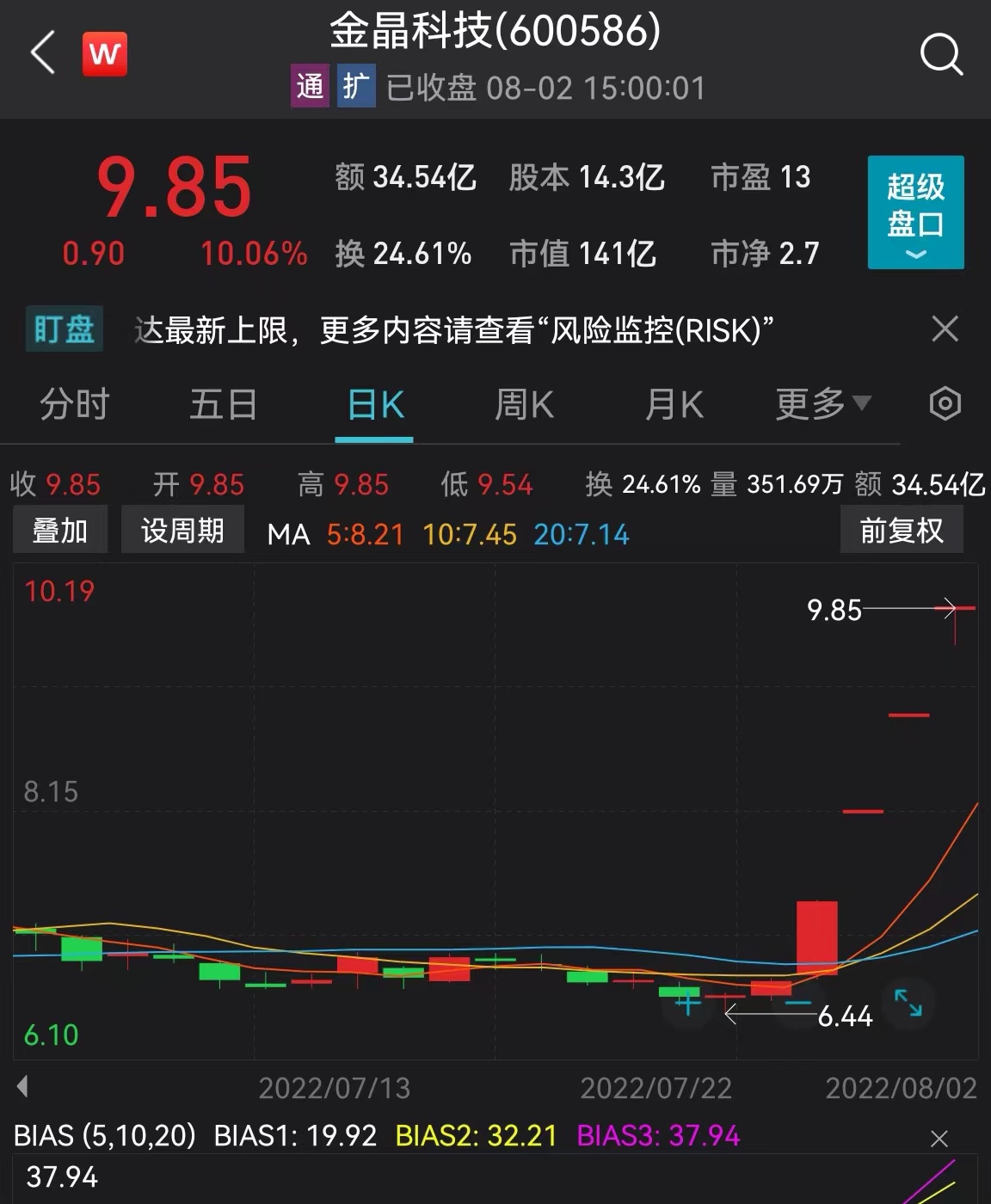Click the red W app logo
The height and width of the screenshot is (1204, 991).
coord(104,54)
